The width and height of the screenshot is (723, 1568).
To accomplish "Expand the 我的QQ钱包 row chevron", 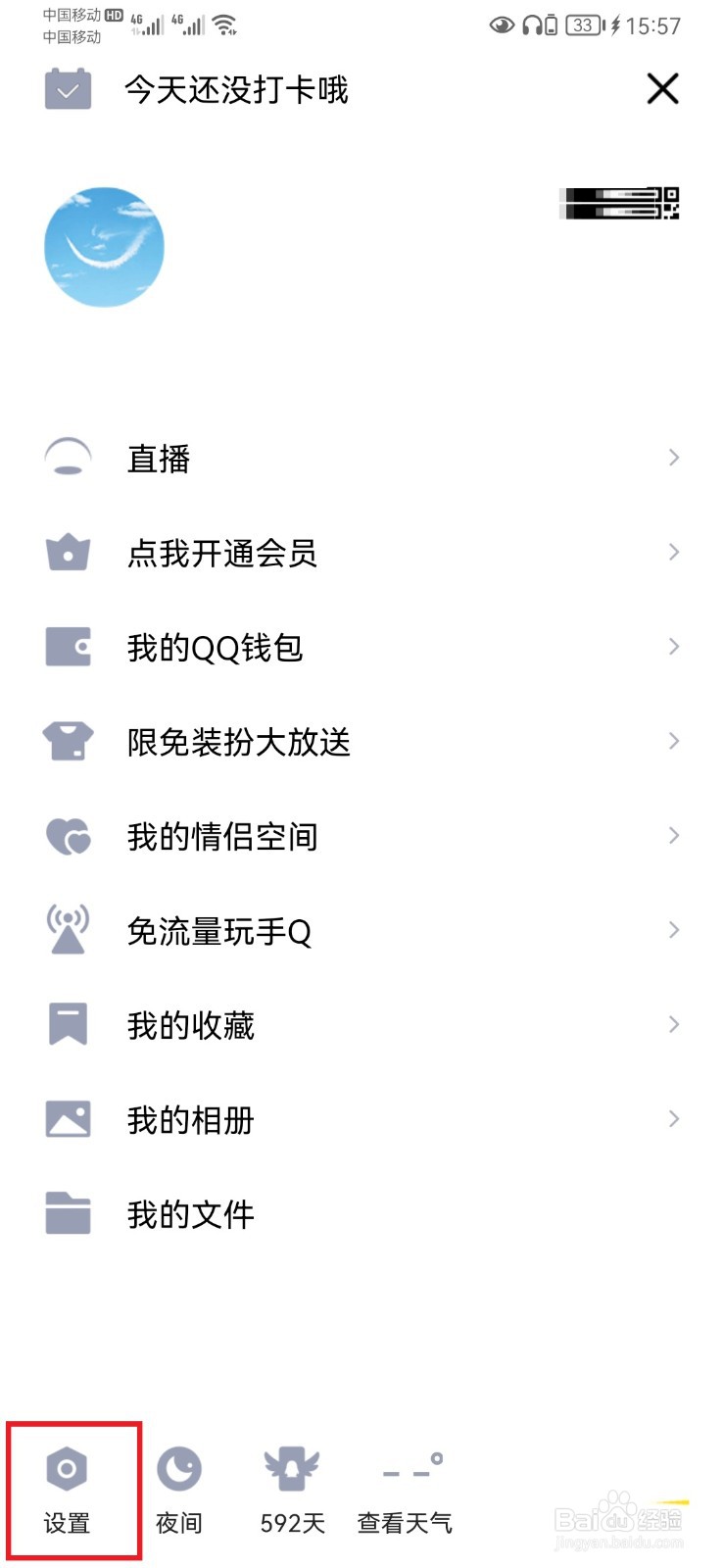I will tap(674, 646).
